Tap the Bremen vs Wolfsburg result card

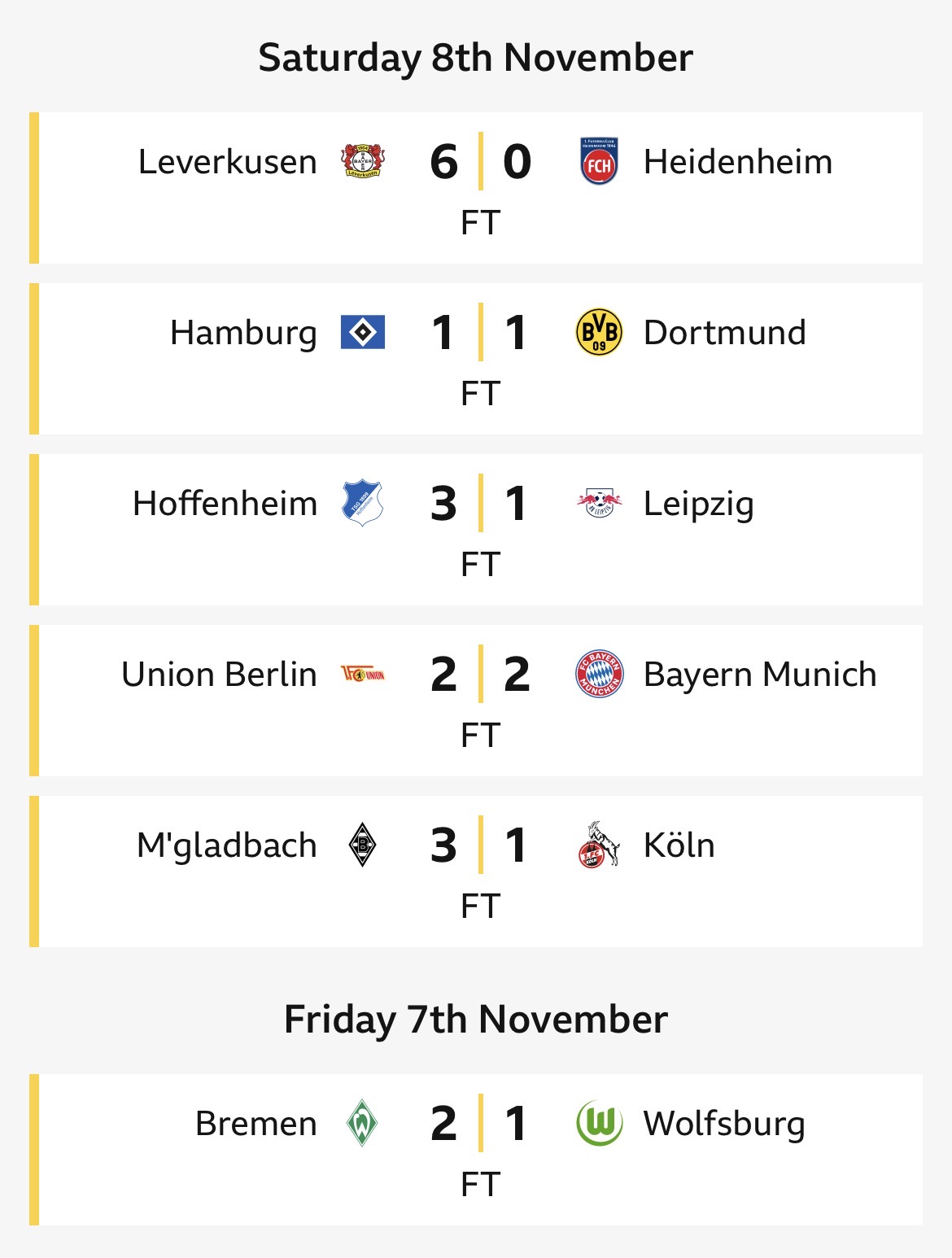click(480, 1149)
